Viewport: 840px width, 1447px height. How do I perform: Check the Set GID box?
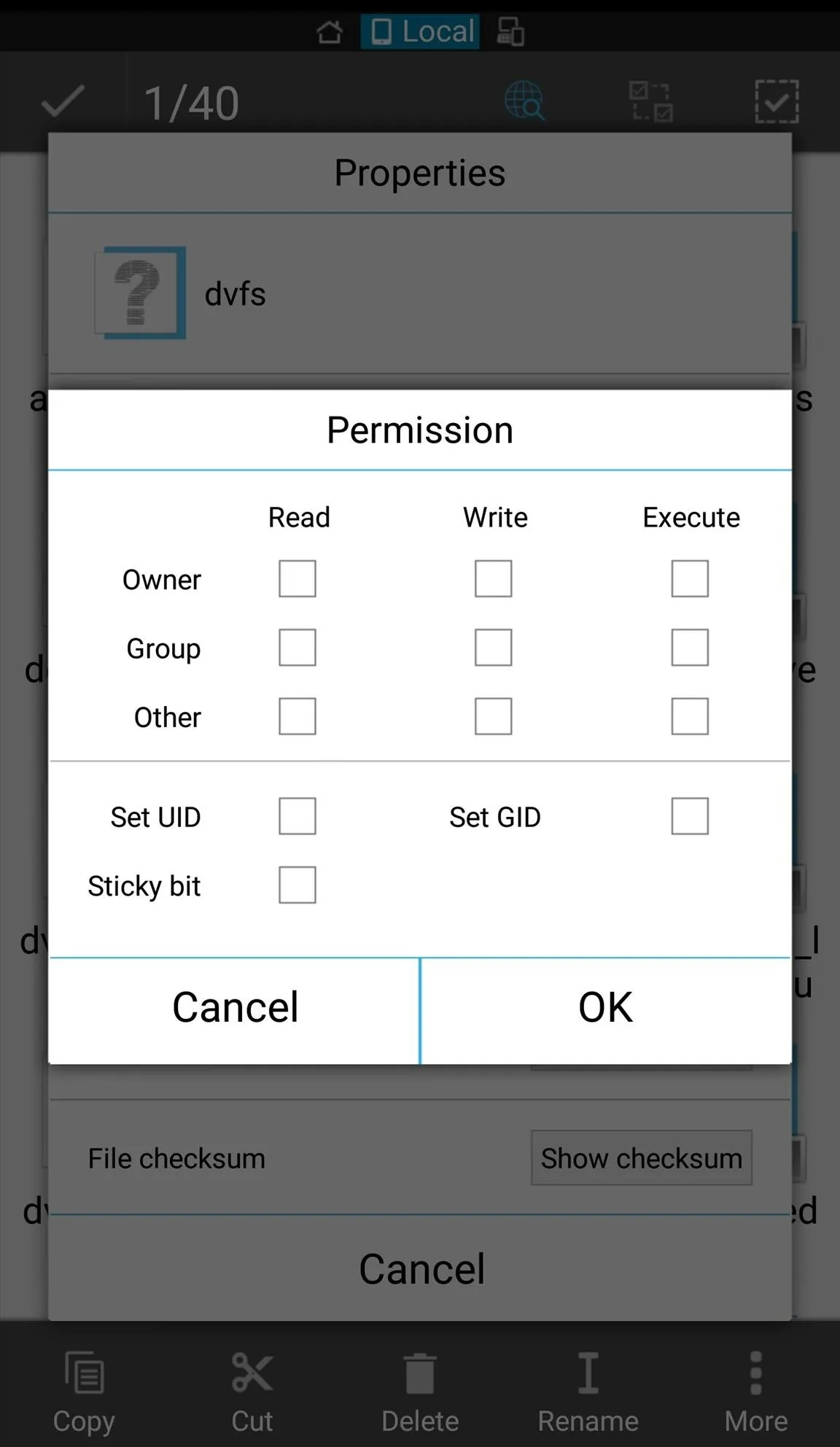click(690, 815)
